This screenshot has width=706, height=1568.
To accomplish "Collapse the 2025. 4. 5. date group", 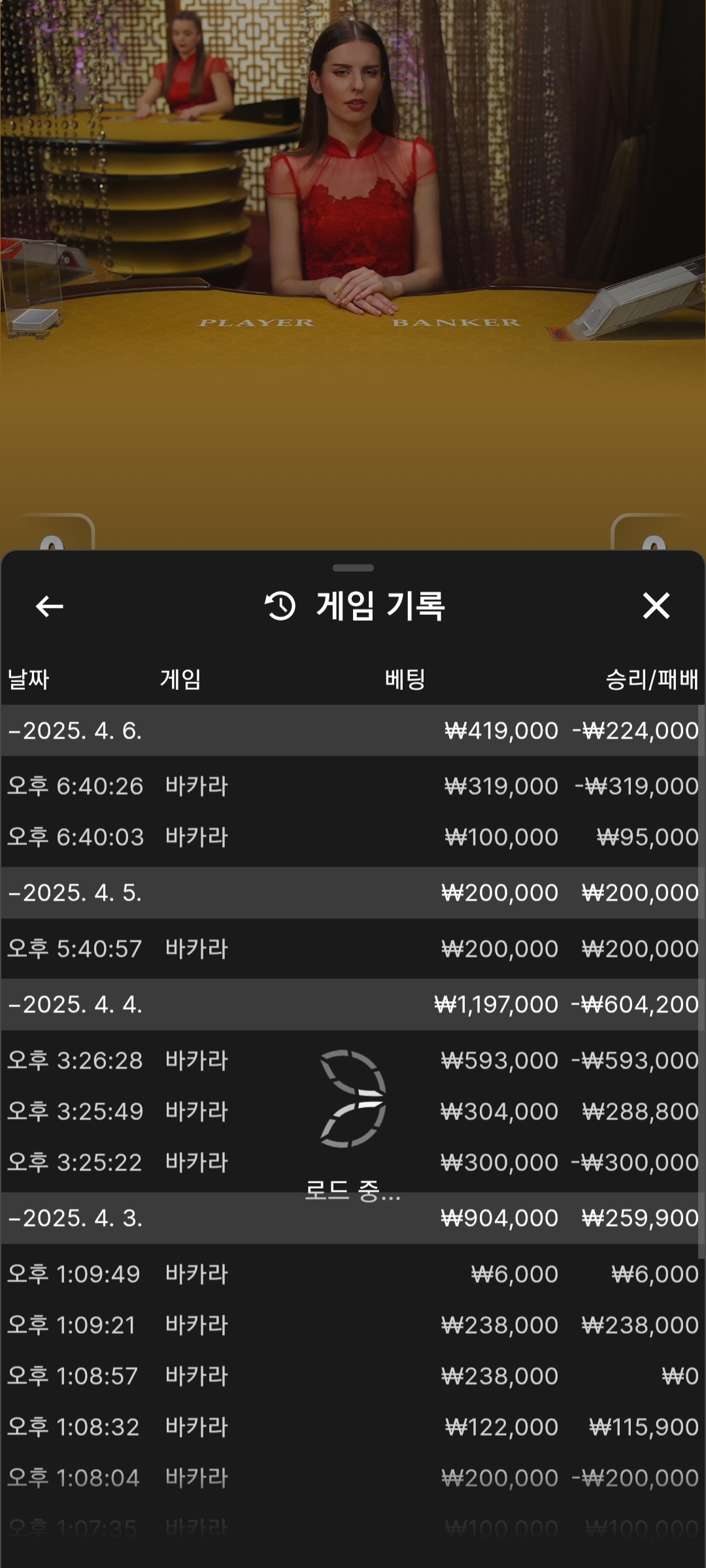I will pyautogui.click(x=75, y=892).
